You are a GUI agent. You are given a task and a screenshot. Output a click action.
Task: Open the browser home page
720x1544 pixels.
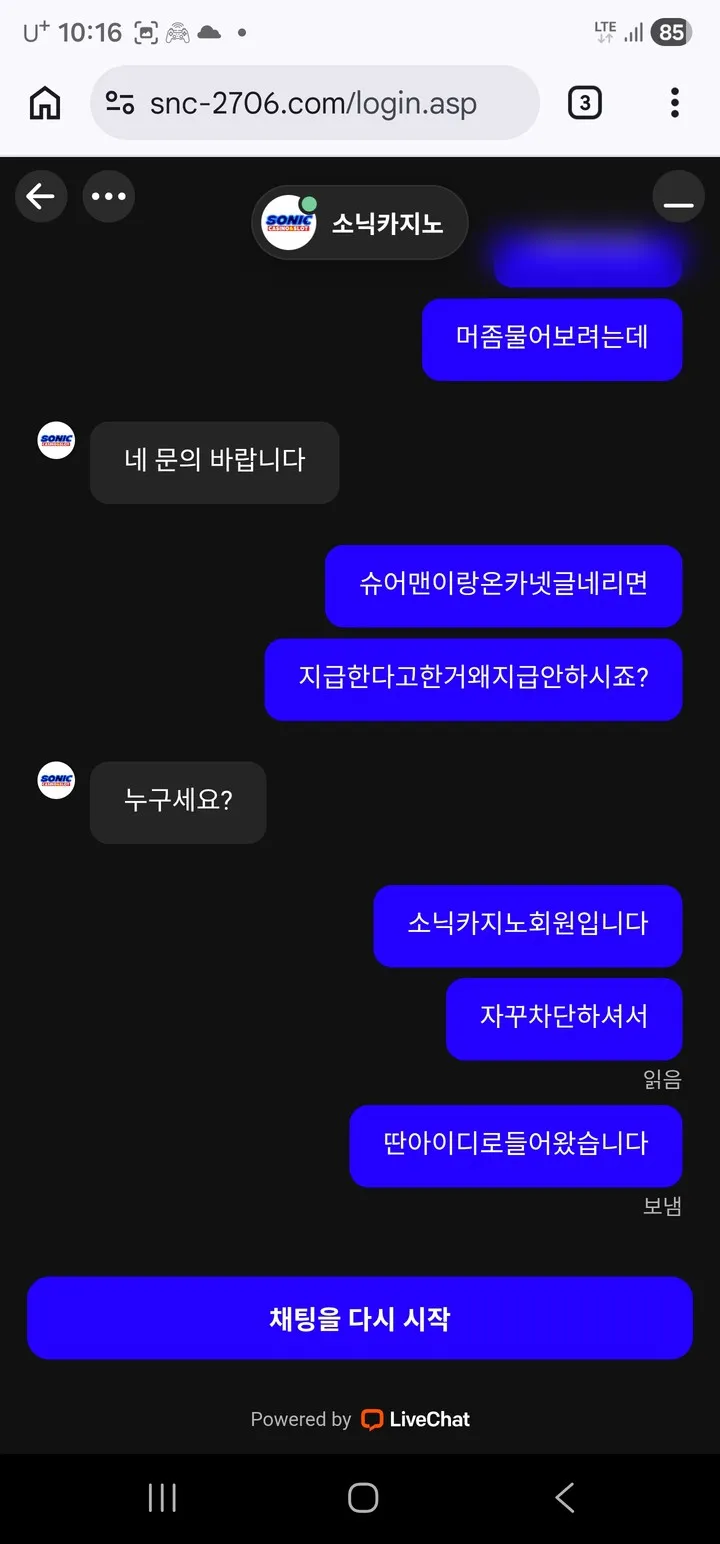pos(45,103)
